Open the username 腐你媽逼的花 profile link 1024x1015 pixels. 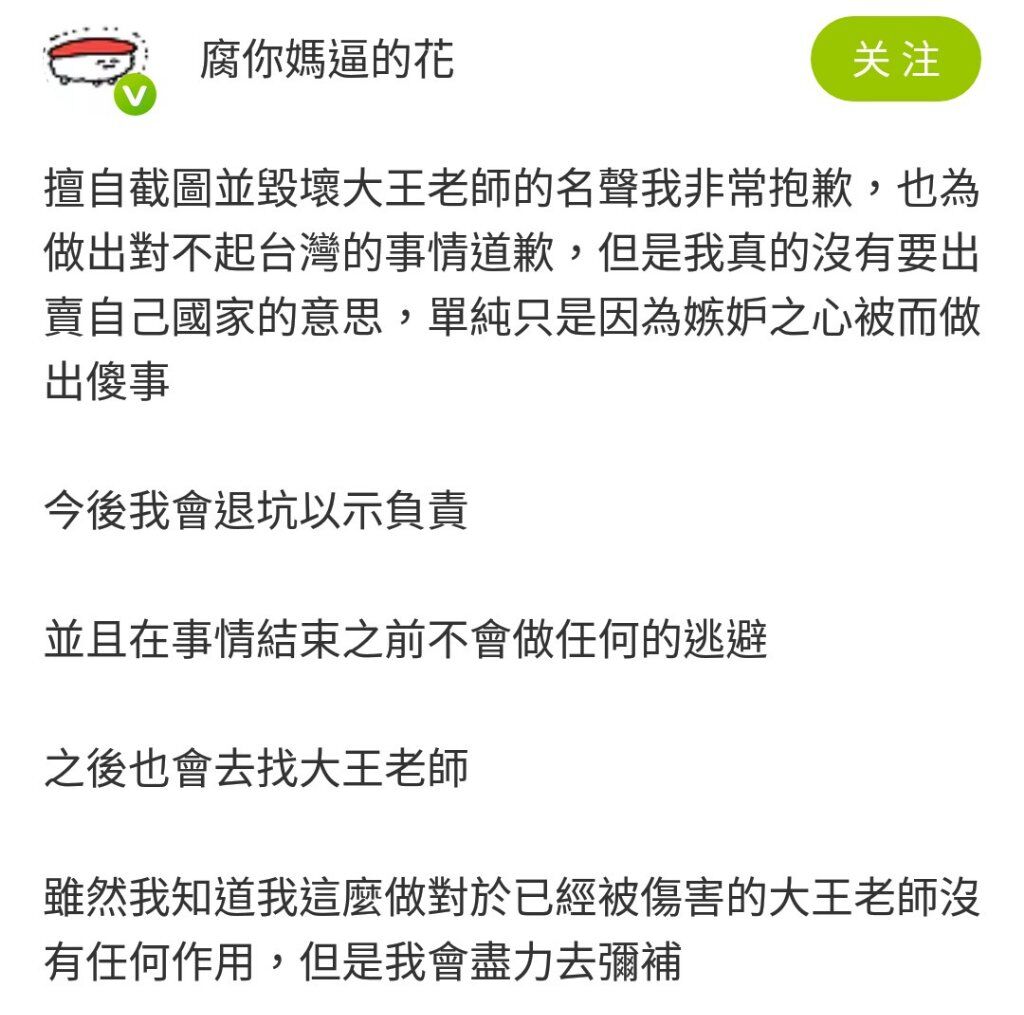(326, 60)
